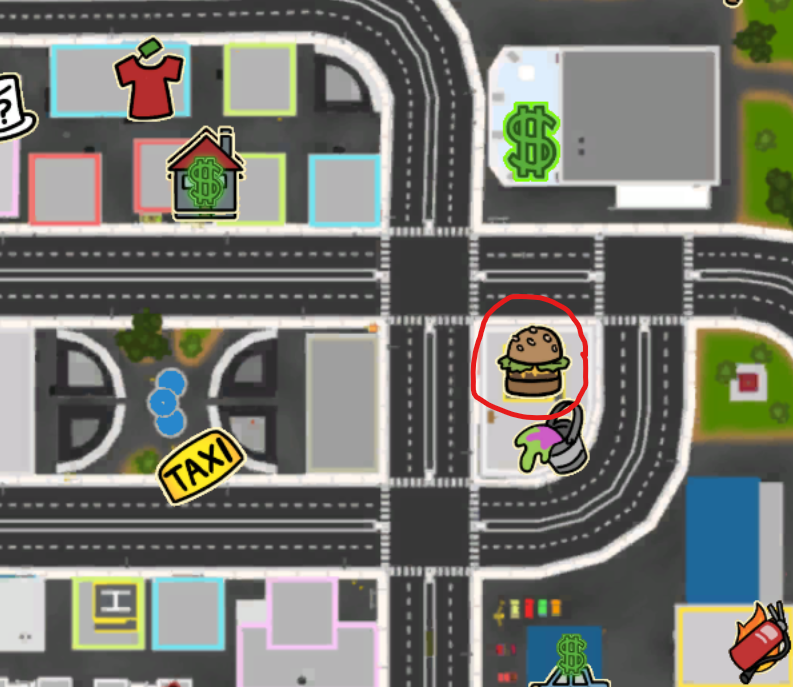
Task: Tap the large green dollar sign by the white building
Action: (531, 139)
